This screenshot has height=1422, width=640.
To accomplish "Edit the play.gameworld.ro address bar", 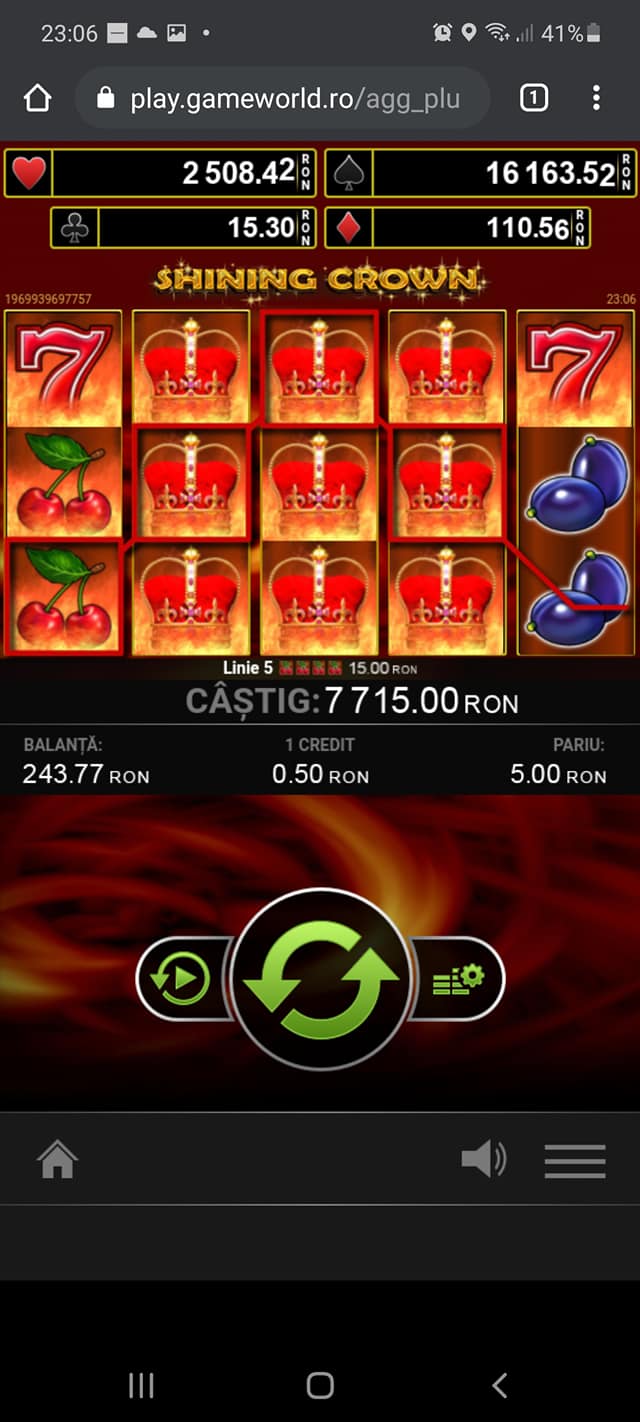I will [282, 98].
